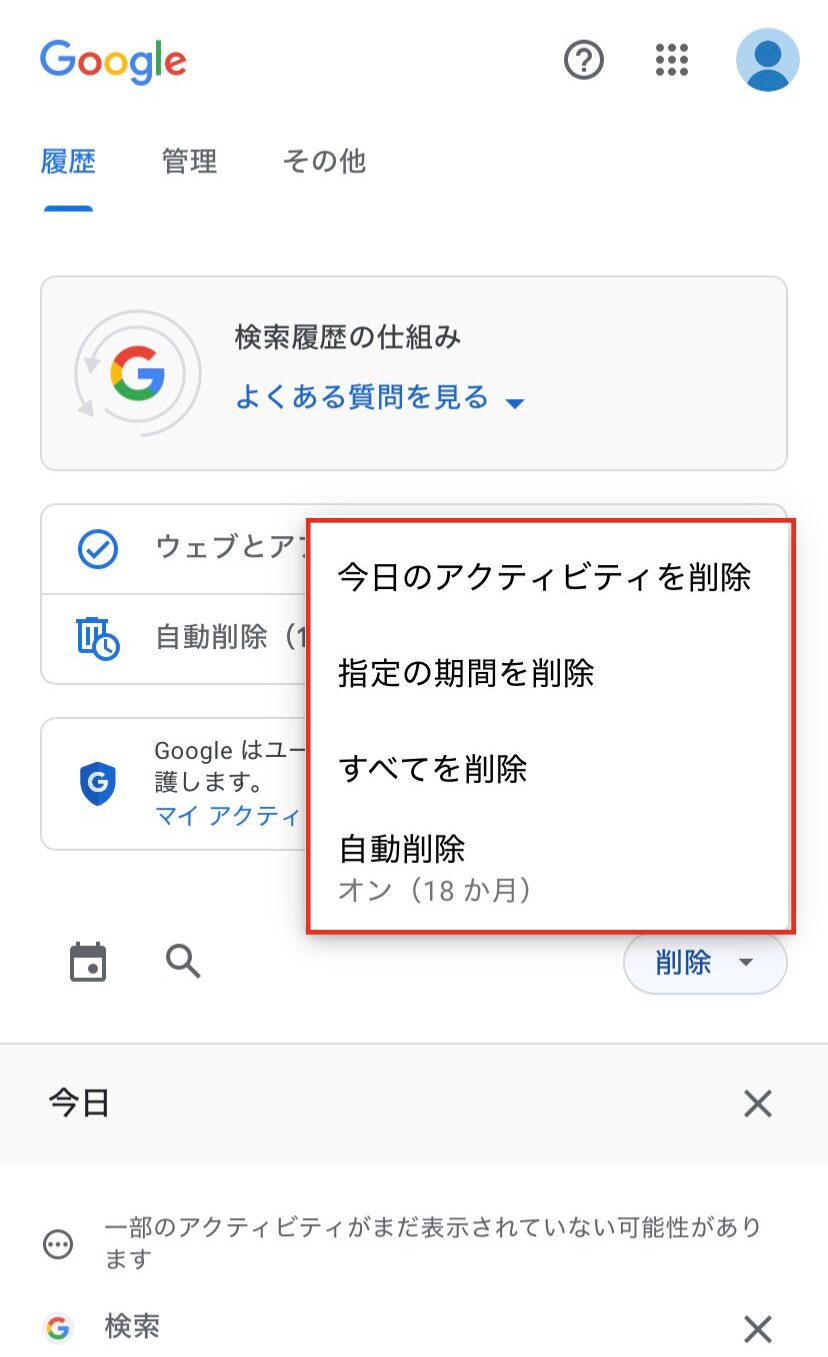Open the Google apps grid
This screenshot has width=828, height=1357.
pyautogui.click(x=672, y=60)
